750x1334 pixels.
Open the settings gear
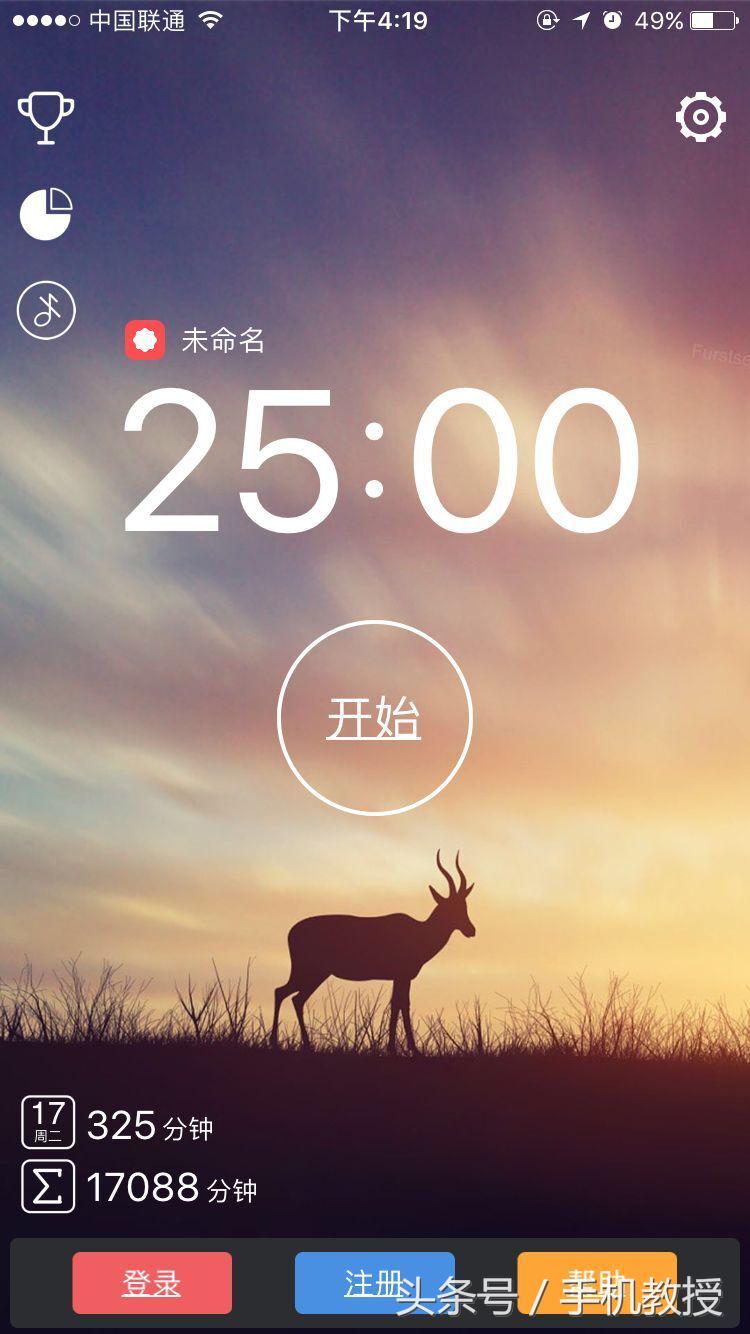coord(702,115)
